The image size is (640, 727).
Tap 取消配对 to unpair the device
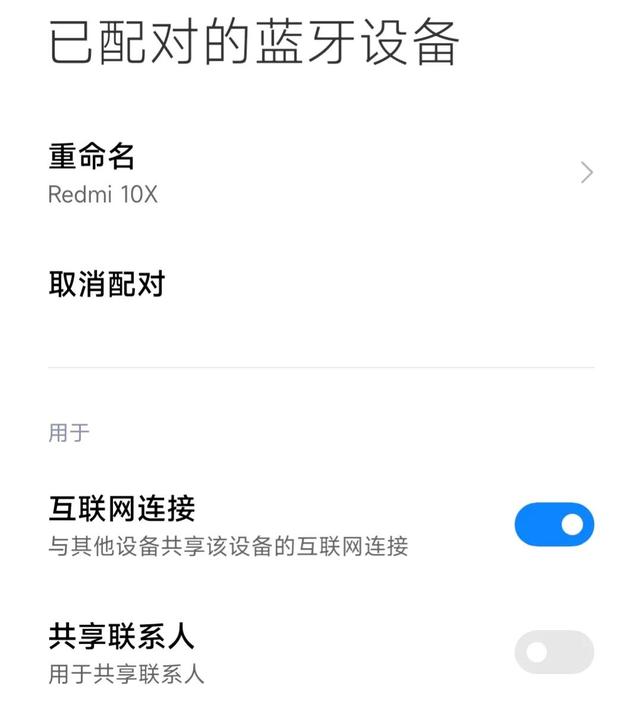[107, 285]
